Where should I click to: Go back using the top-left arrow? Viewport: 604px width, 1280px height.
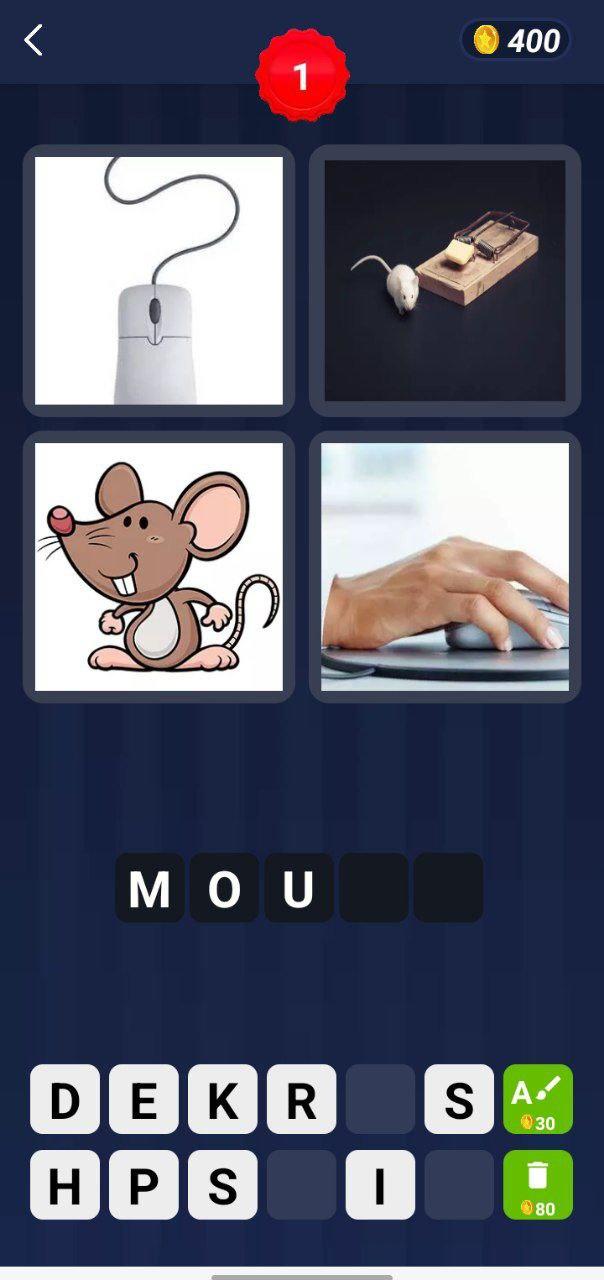coord(34,41)
